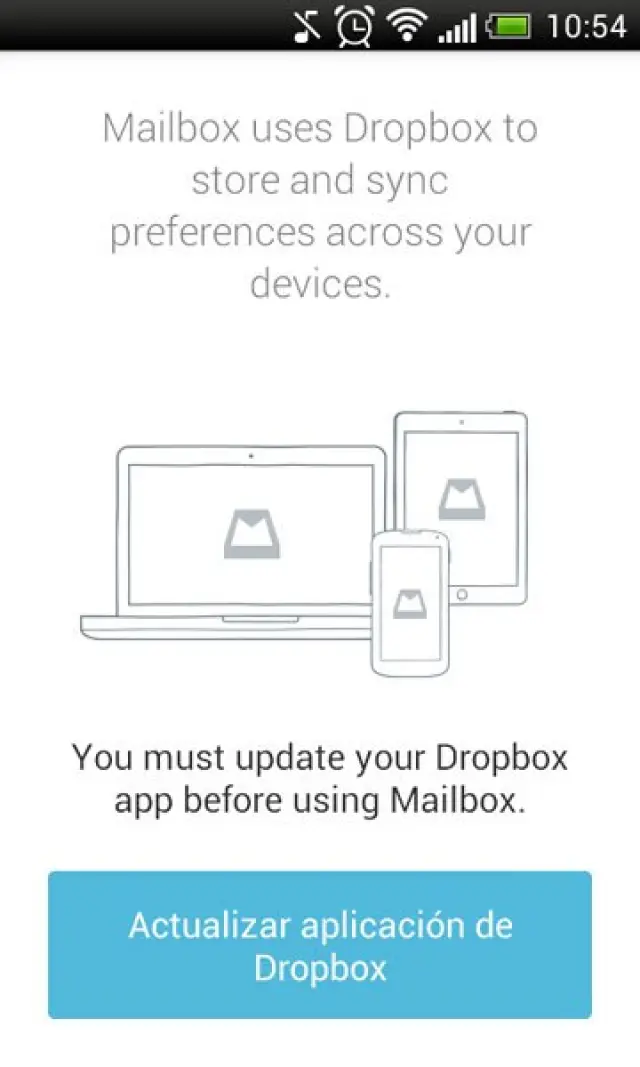Tap Actualizar aplicación de Dropbox button
The width and height of the screenshot is (640, 1067).
(x=320, y=945)
